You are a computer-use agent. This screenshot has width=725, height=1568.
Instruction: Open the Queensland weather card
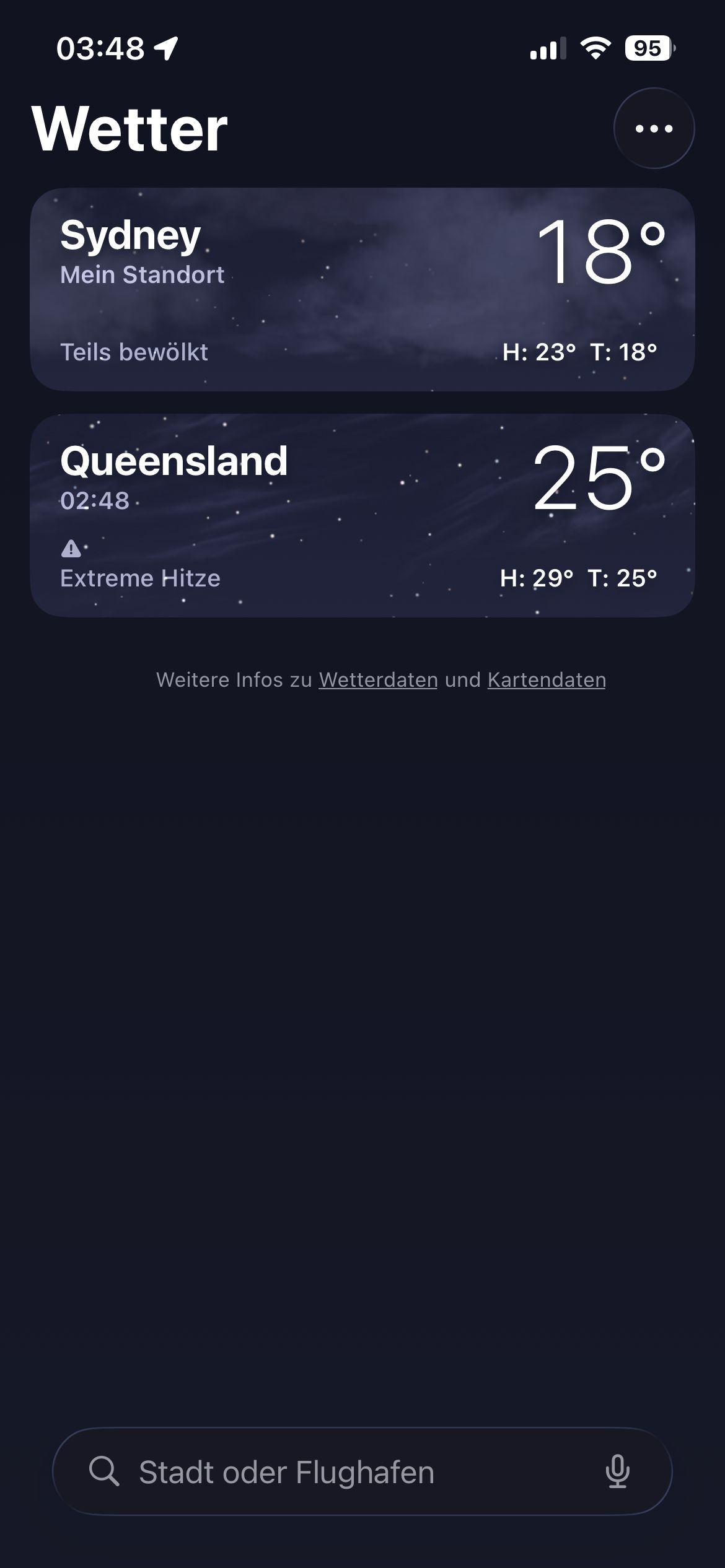(362, 515)
